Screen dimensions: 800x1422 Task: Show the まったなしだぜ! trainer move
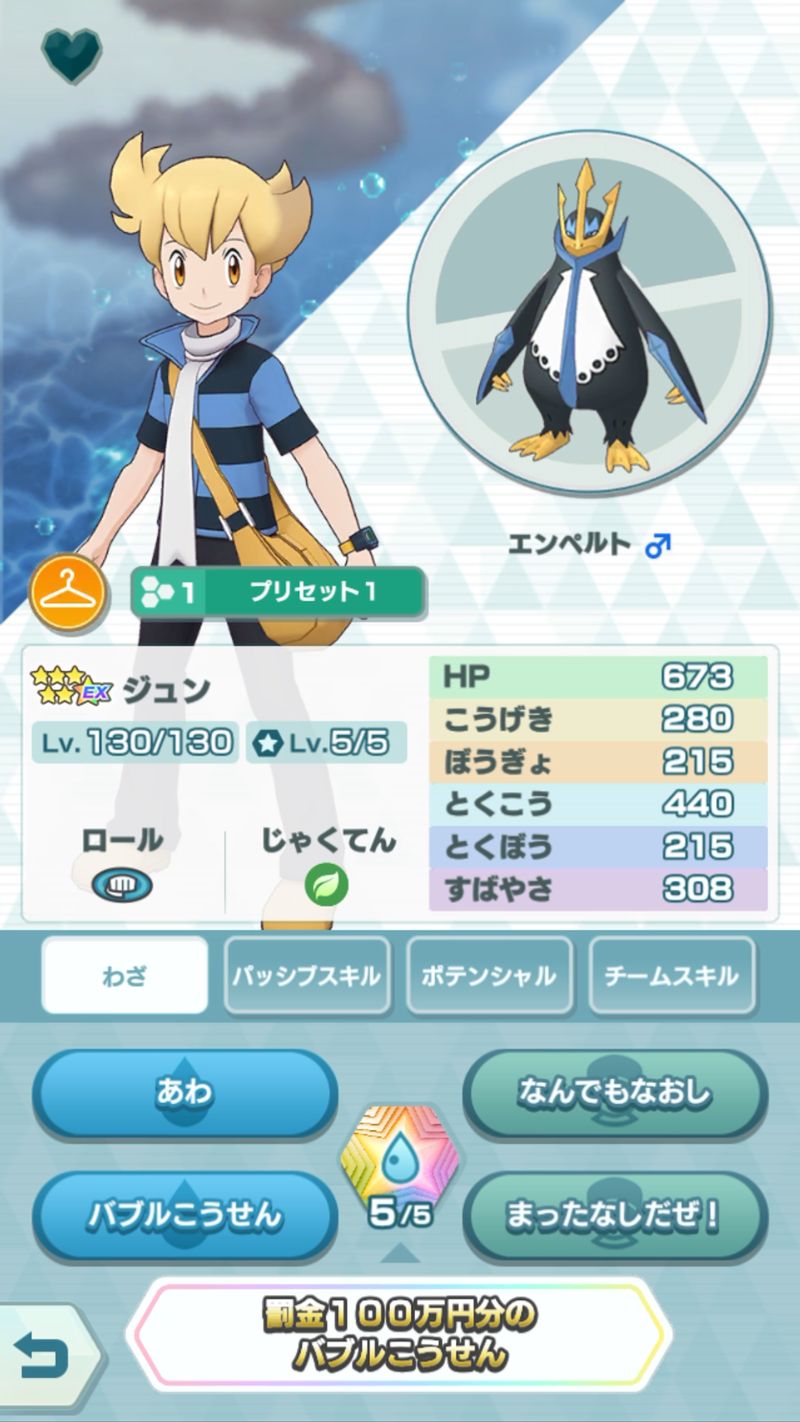click(x=615, y=1216)
